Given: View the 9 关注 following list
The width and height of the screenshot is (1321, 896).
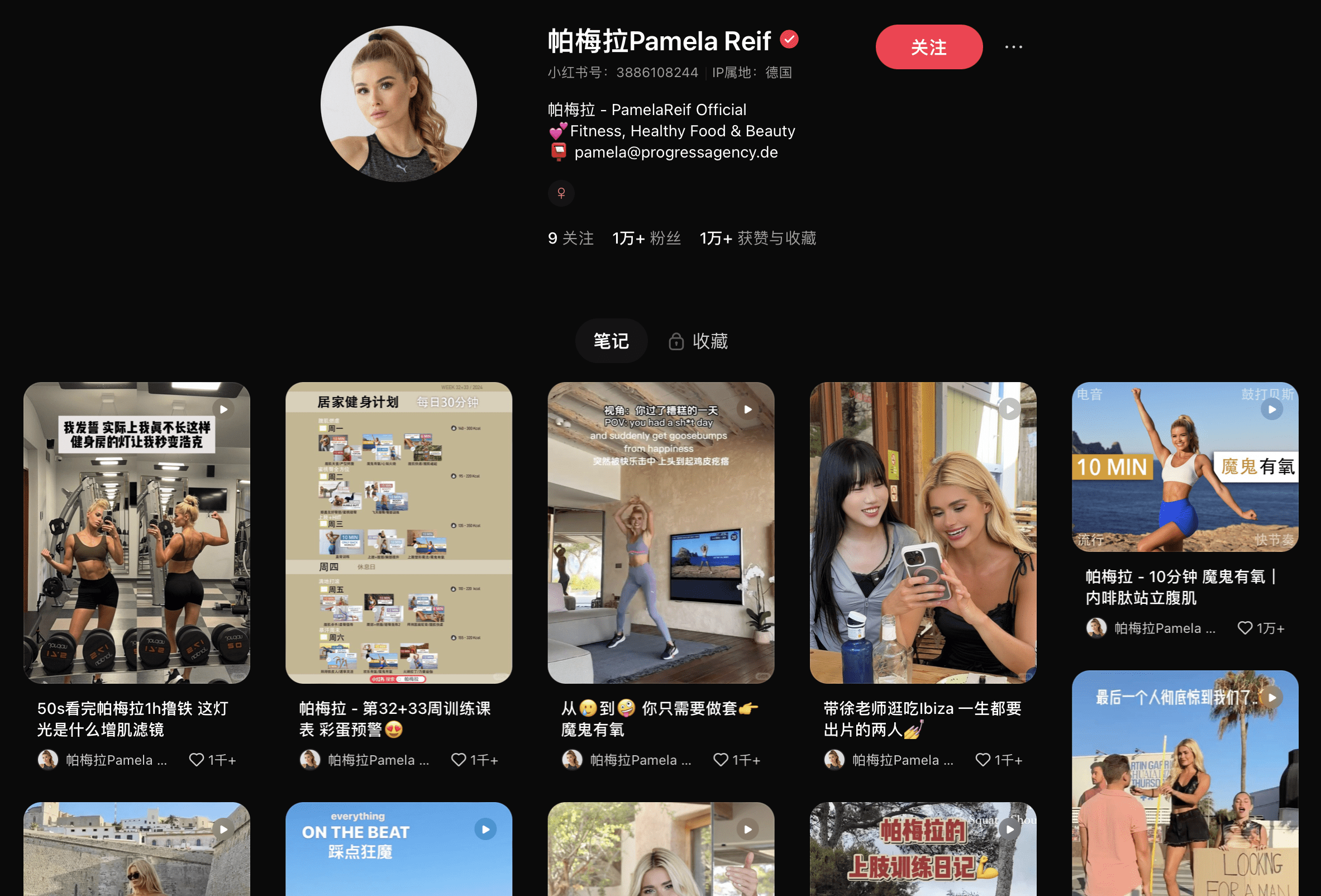Looking at the screenshot, I should pos(571,238).
